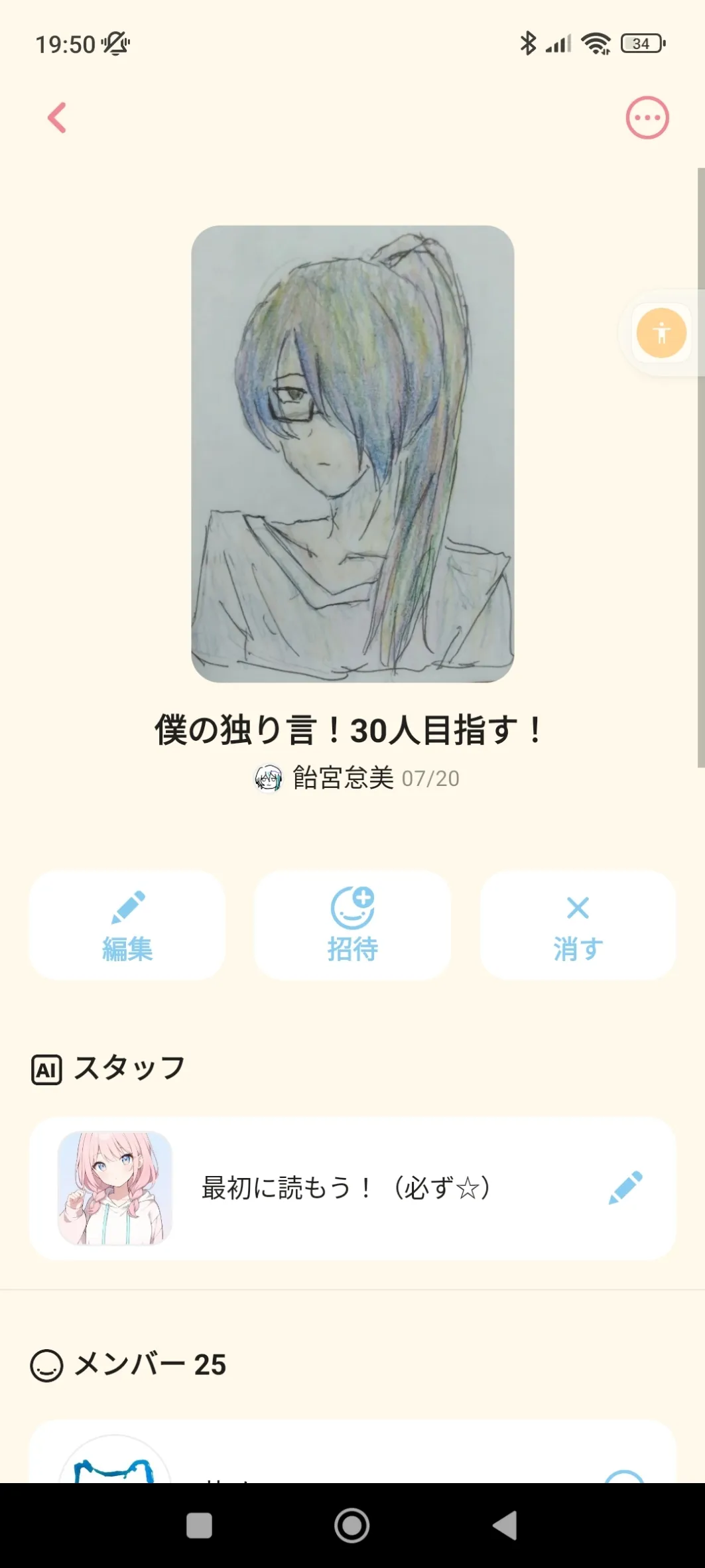Tap the orange accessibility floating button
The height and width of the screenshot is (1568, 705).
(x=661, y=333)
